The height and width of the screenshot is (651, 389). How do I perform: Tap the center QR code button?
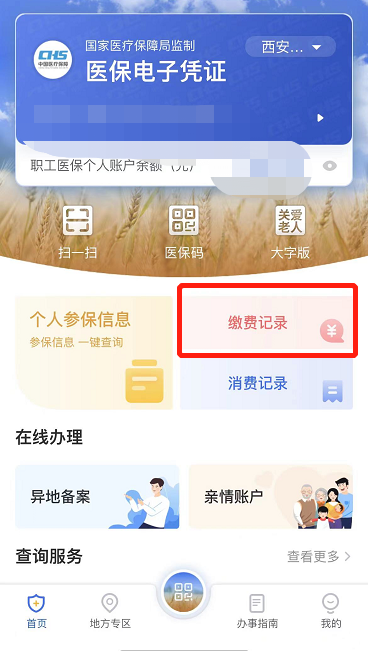point(183,592)
